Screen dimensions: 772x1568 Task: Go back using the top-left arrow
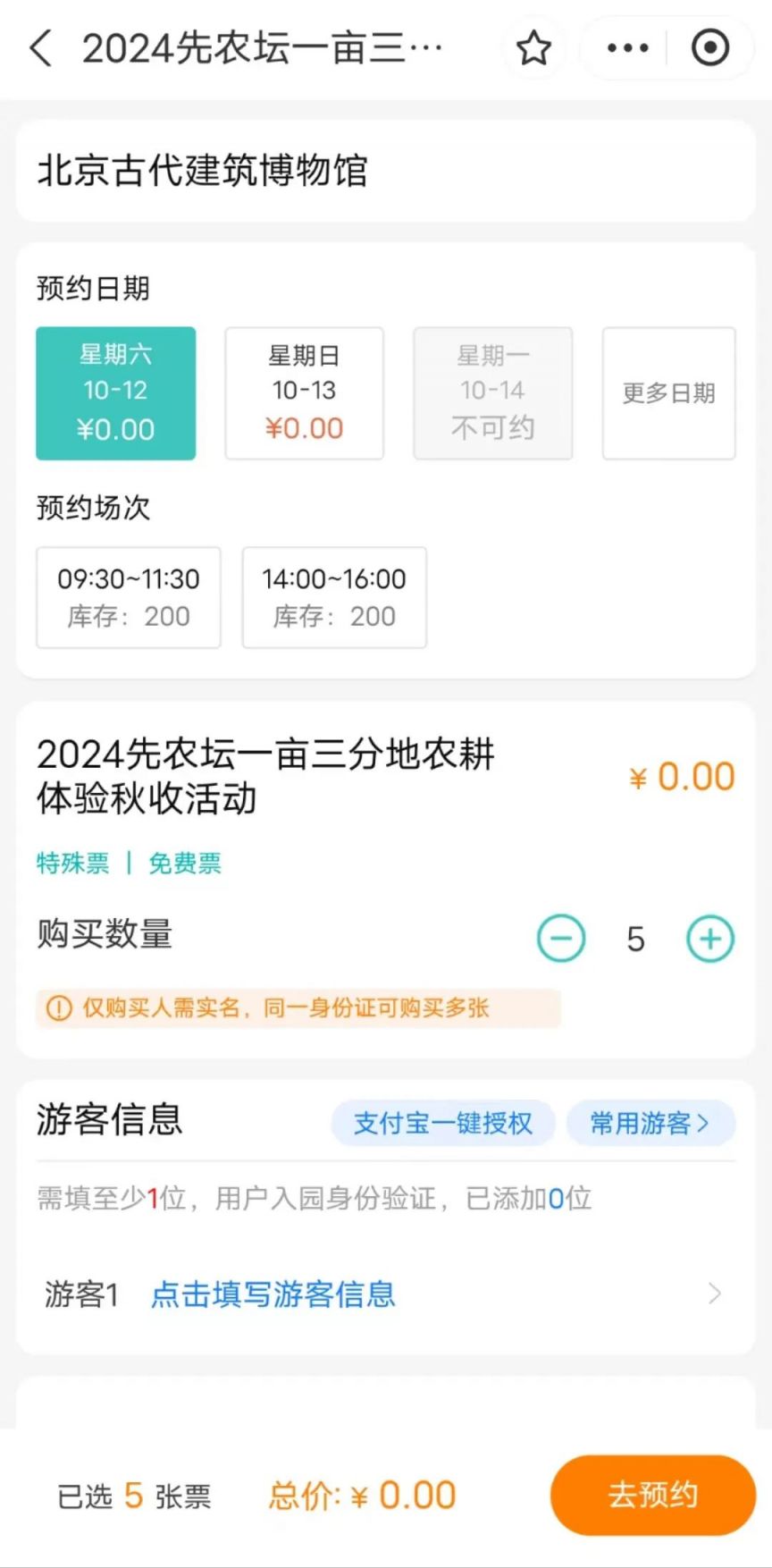coord(41,48)
